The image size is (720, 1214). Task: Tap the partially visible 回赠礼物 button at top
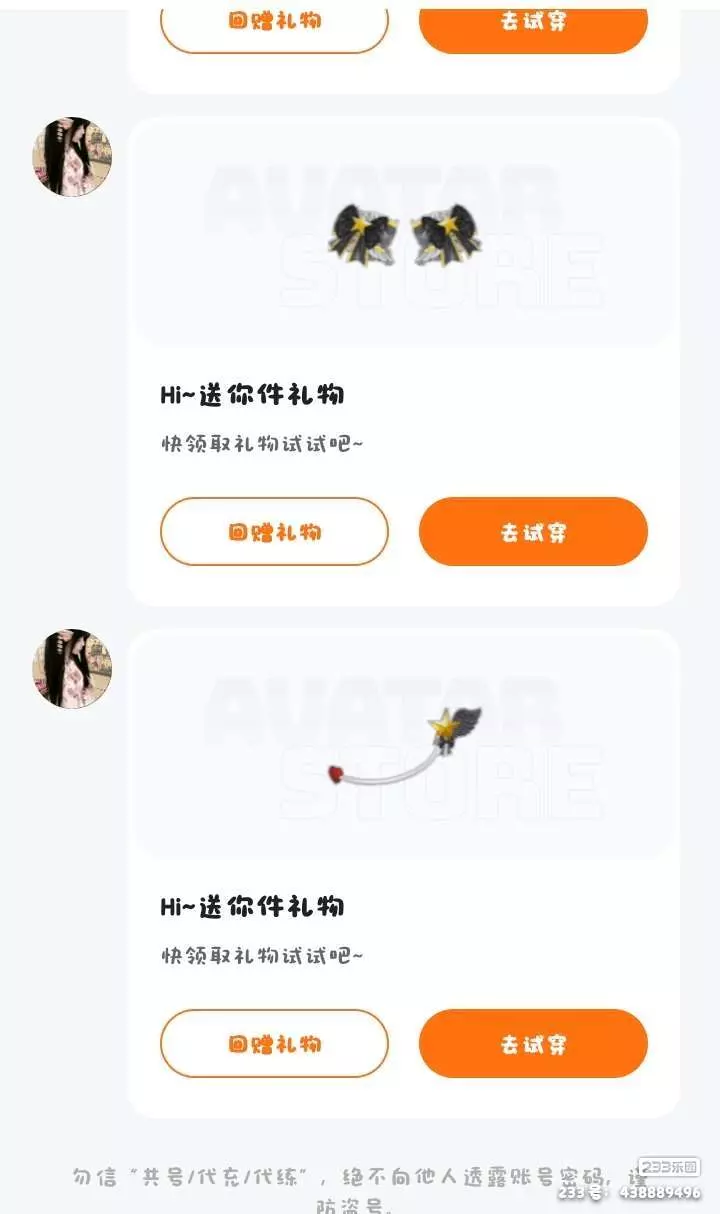[x=274, y=27]
